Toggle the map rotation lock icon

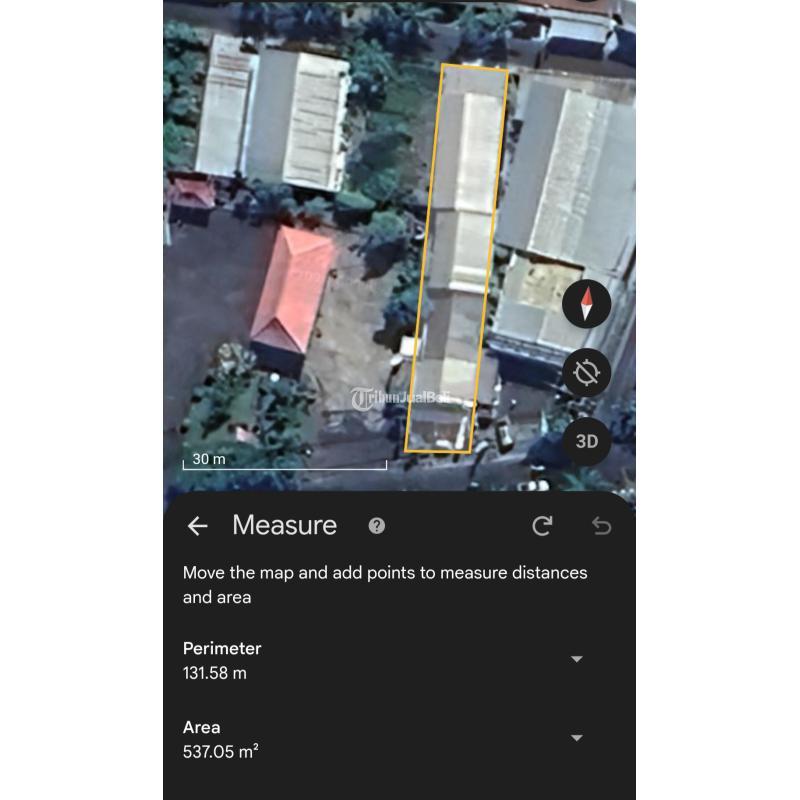586,373
